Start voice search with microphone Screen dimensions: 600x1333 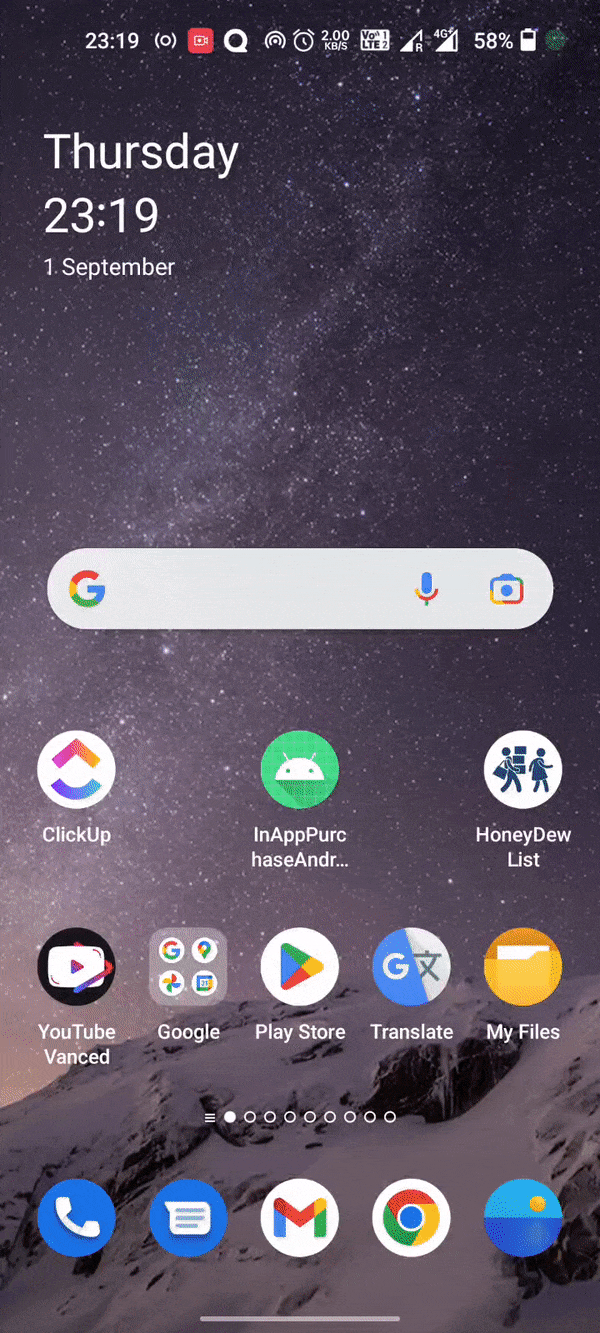(x=426, y=589)
